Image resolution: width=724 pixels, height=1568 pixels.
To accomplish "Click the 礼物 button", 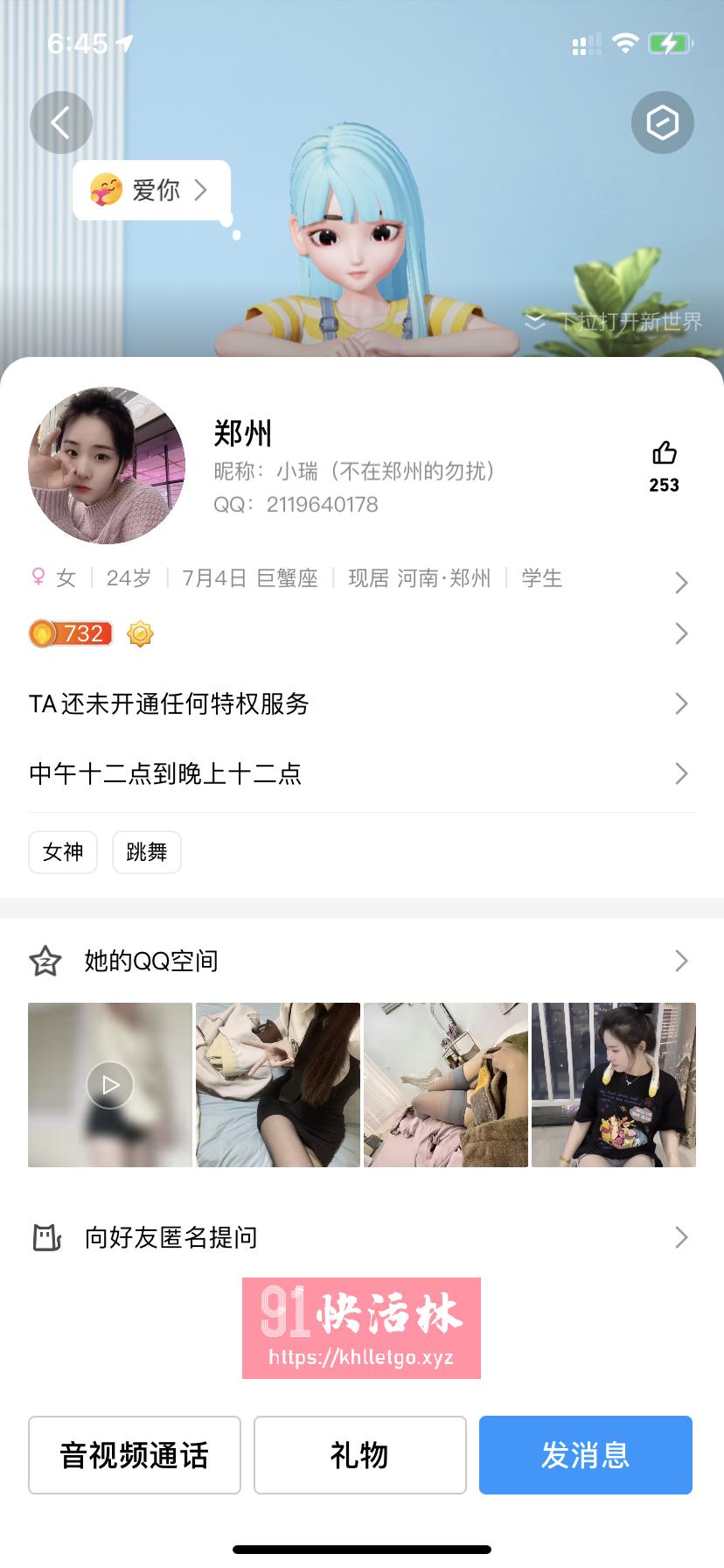I will click(x=359, y=1454).
